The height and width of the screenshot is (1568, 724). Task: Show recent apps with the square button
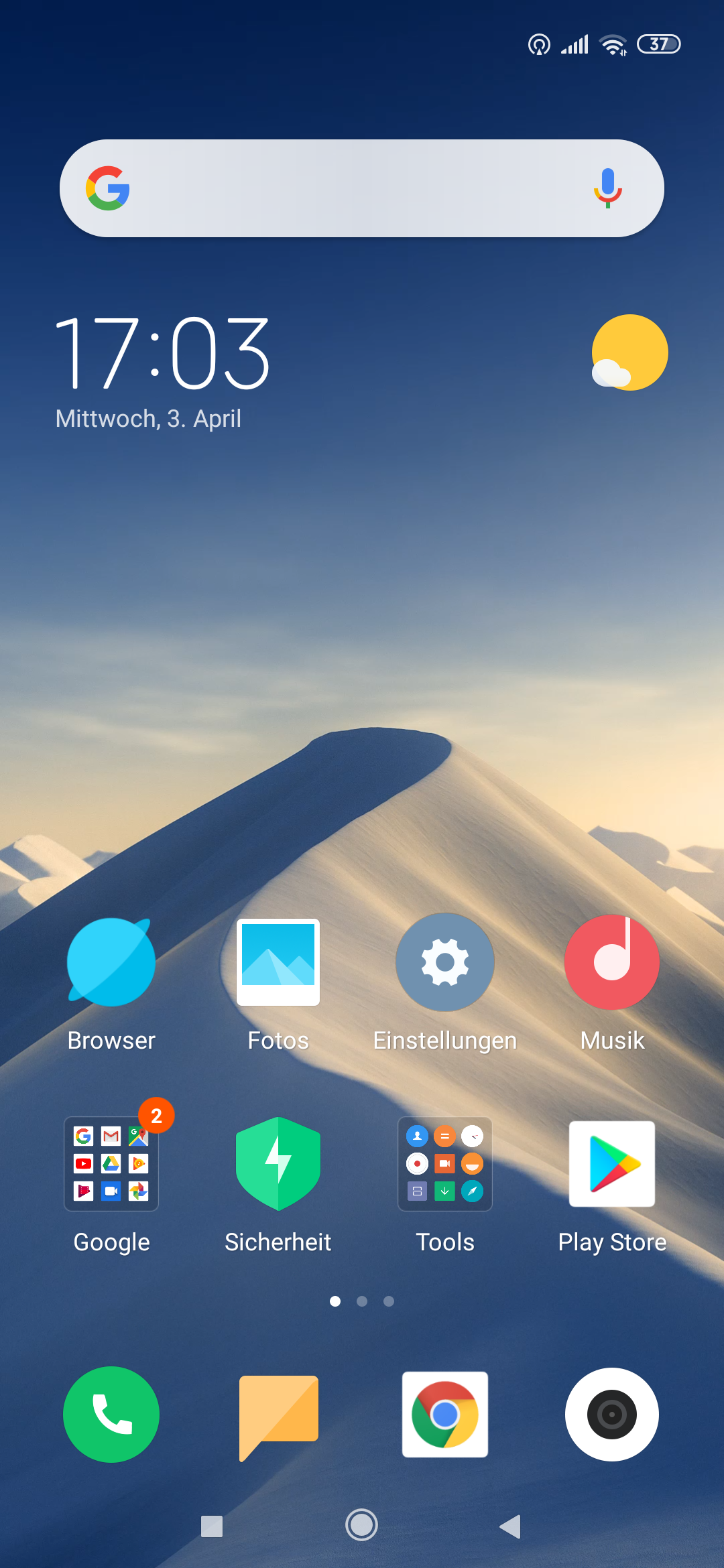tap(212, 1526)
